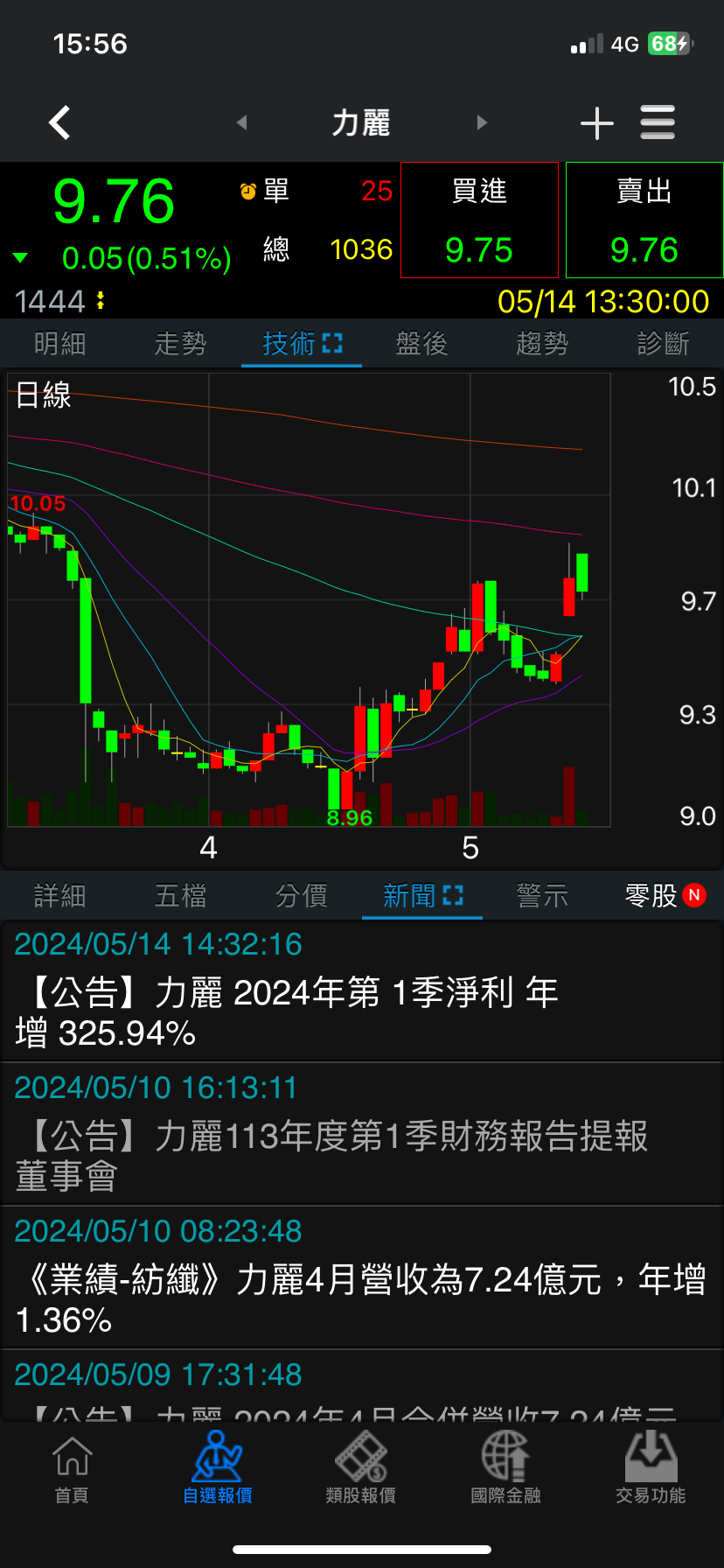
Task: Select the 趨勢 tab
Action: click(x=542, y=344)
